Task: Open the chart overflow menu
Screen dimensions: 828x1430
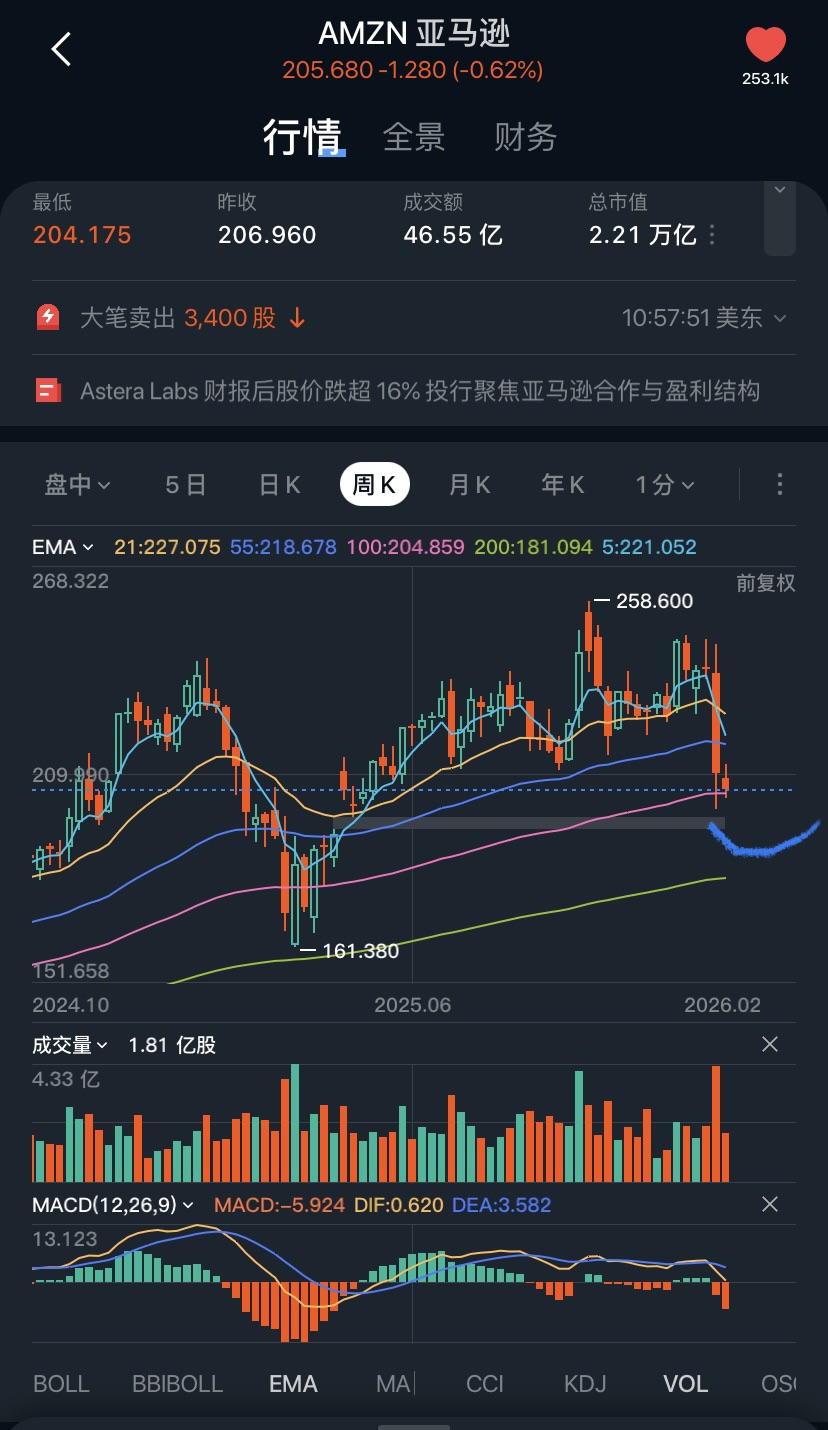Action: [780, 485]
